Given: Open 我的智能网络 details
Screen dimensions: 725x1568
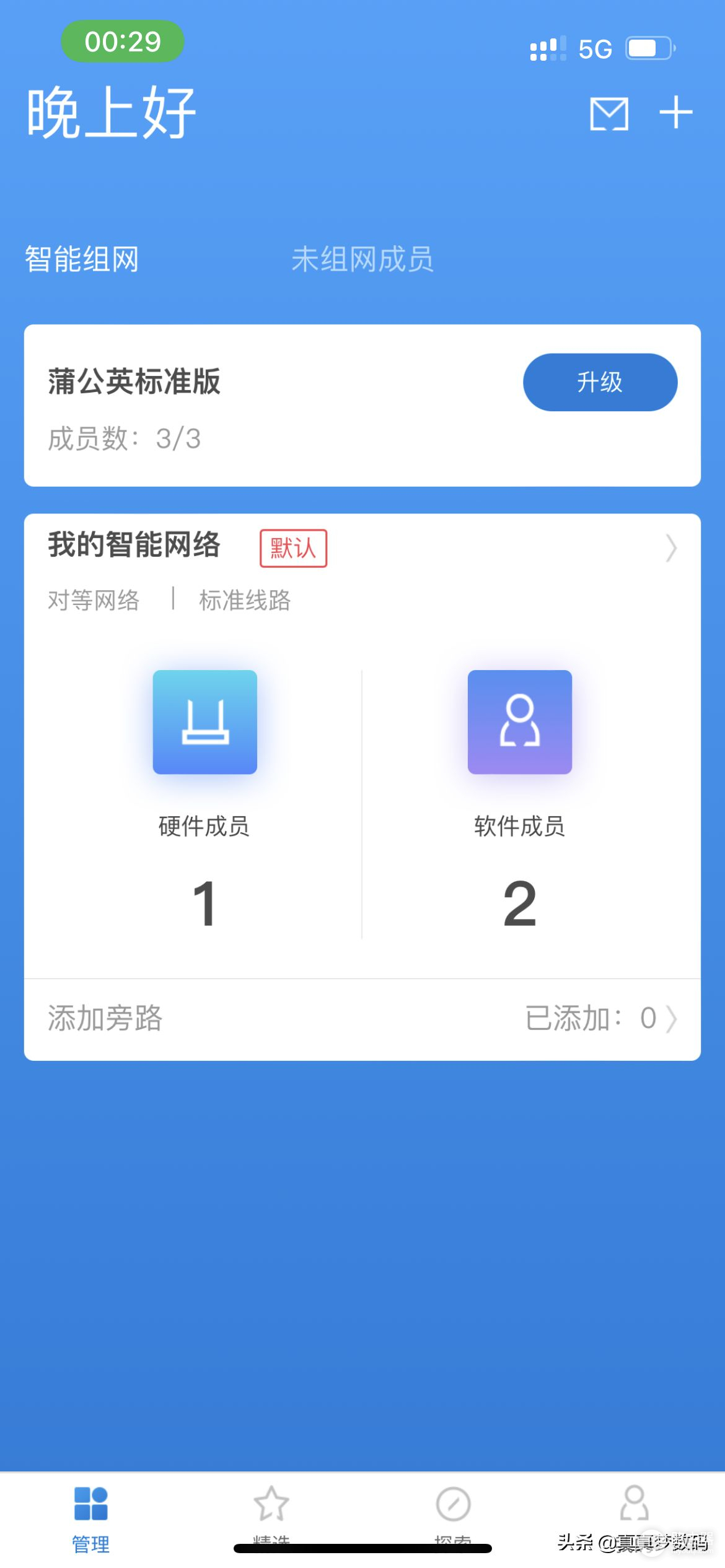Looking at the screenshot, I should (x=362, y=548).
